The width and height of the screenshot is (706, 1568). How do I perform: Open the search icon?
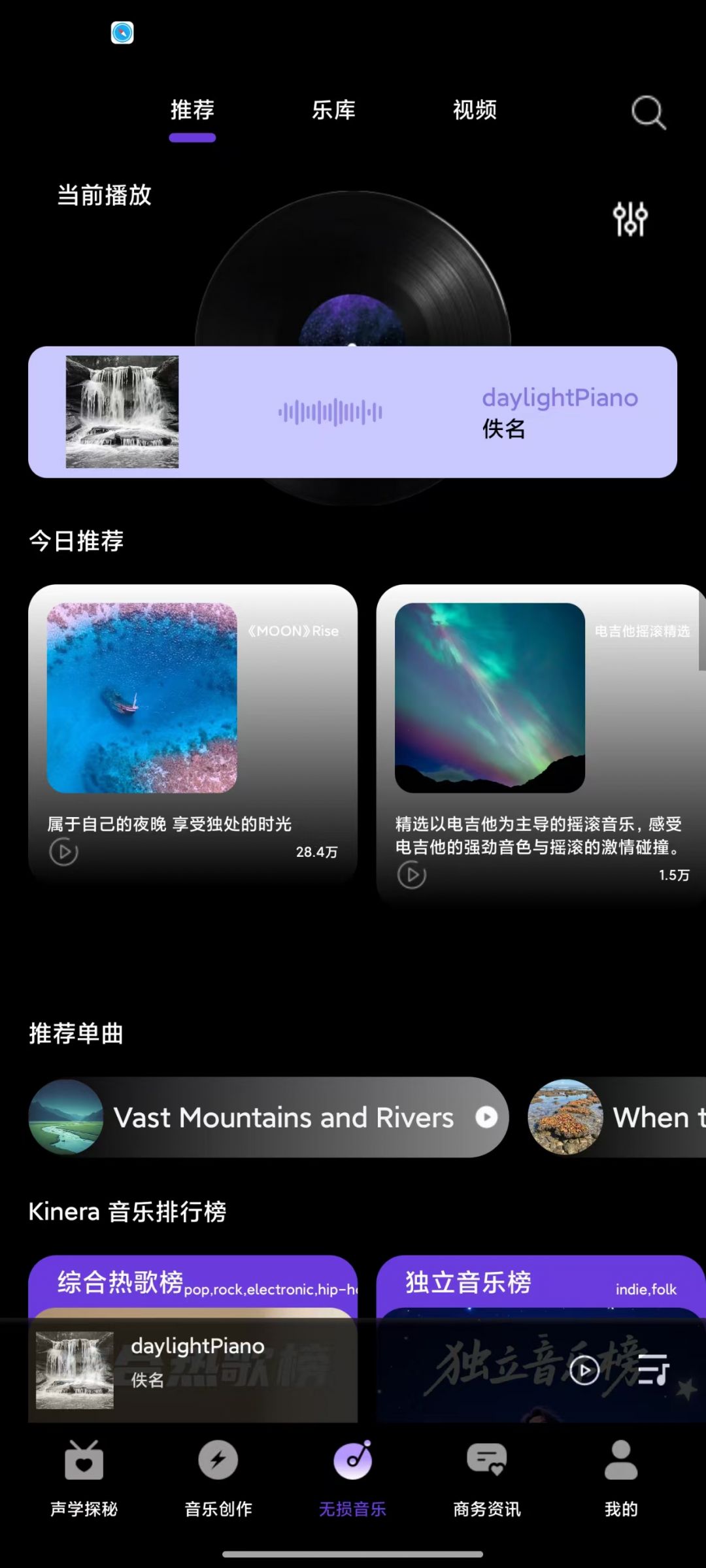[x=648, y=112]
